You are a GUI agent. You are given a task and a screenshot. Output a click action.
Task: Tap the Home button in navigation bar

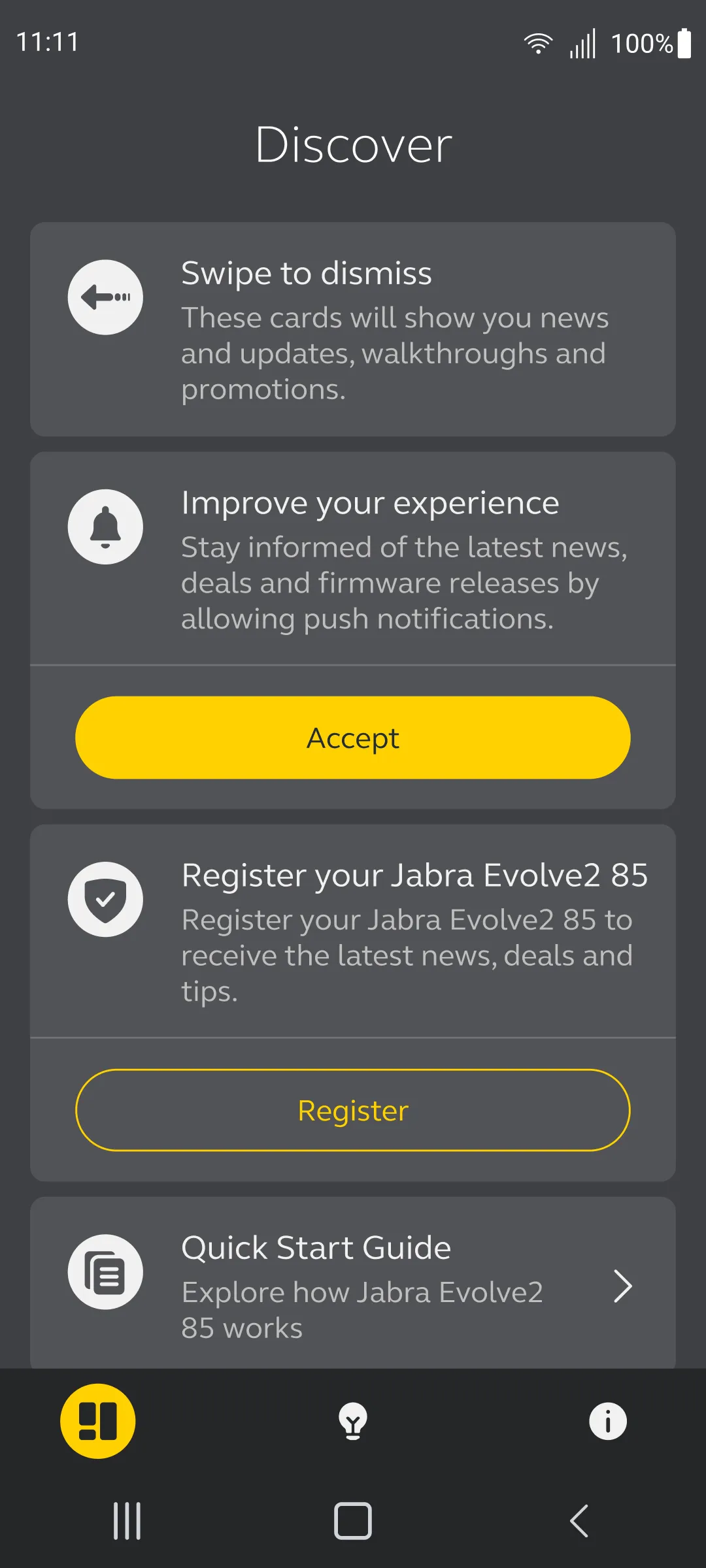(x=353, y=1520)
